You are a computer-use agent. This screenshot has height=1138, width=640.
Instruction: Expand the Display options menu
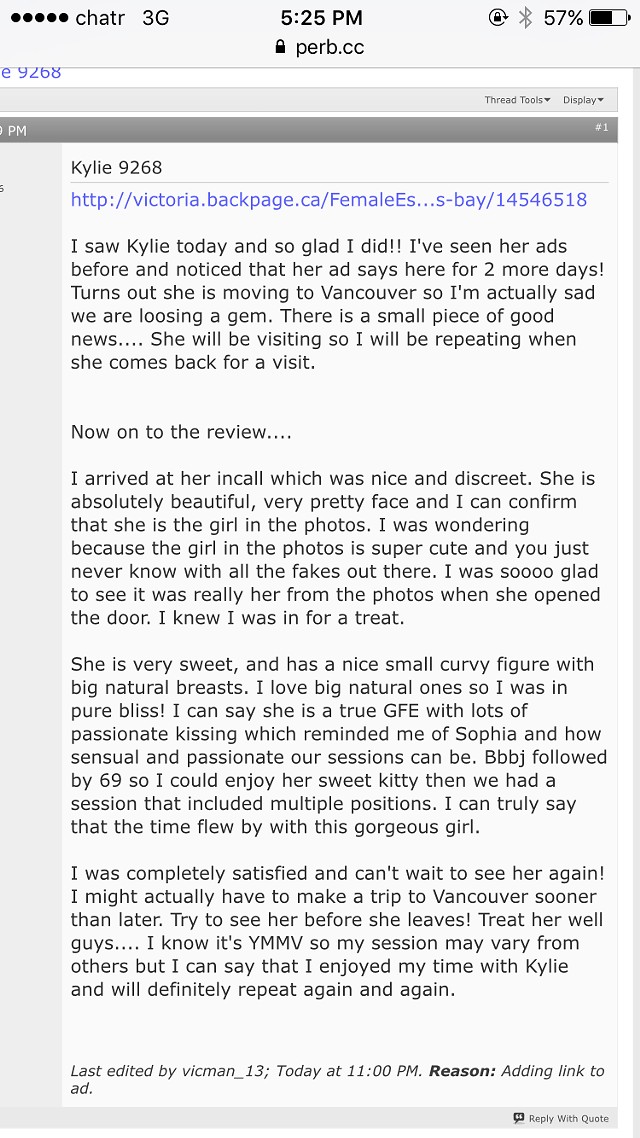(583, 100)
